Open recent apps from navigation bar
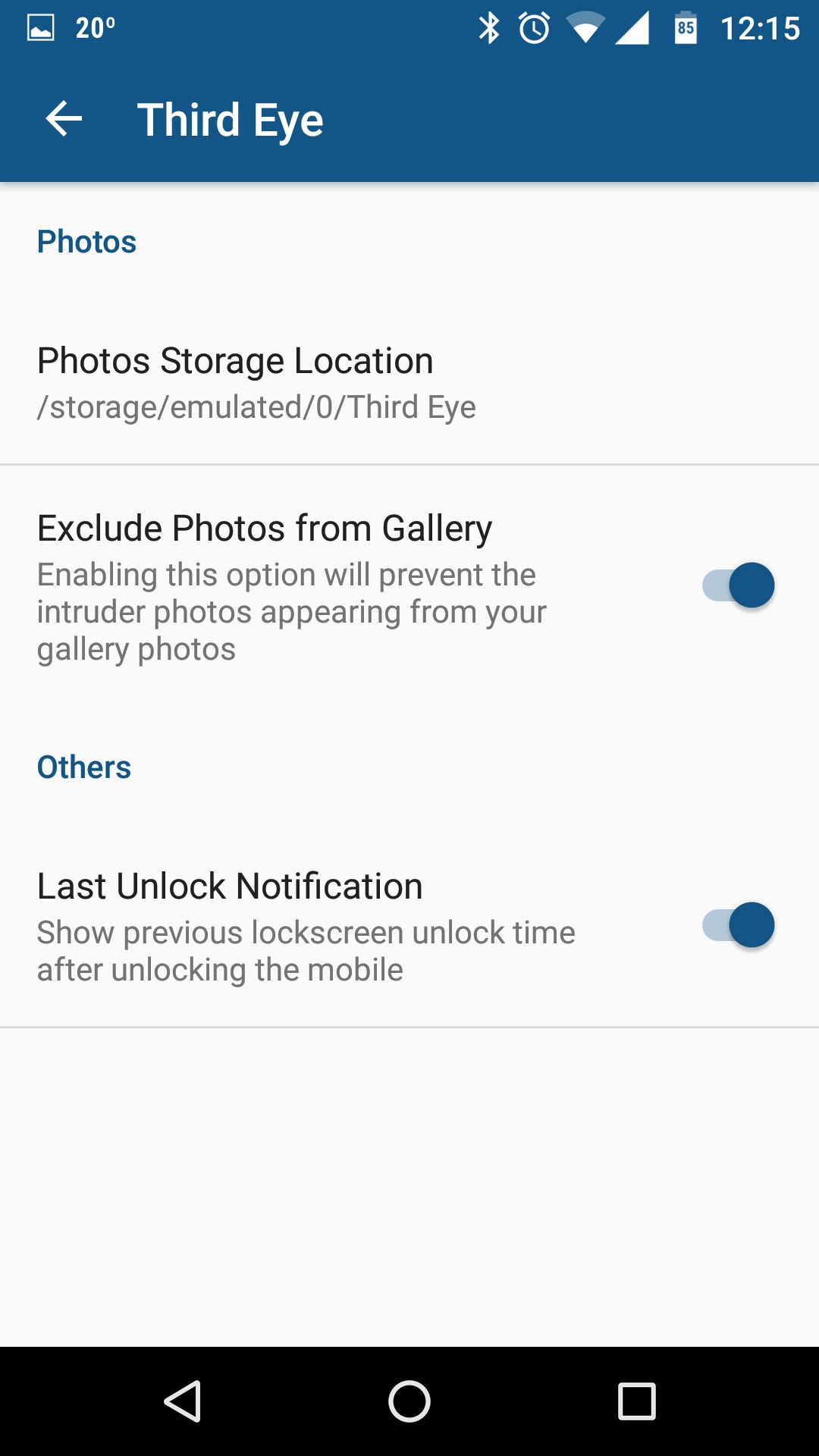819x1456 pixels. (x=636, y=1401)
